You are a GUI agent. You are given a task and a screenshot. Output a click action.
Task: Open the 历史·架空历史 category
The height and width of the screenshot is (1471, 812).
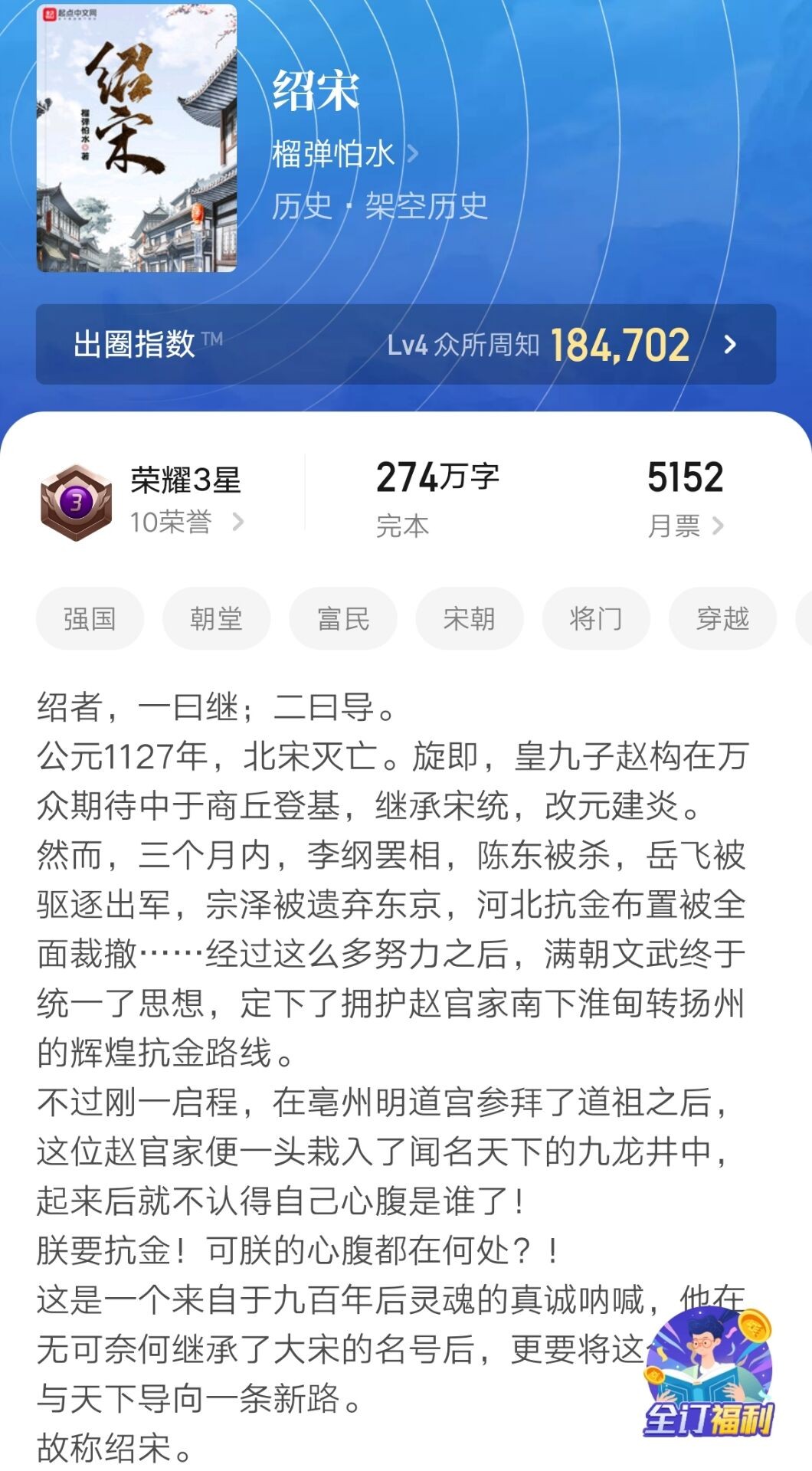click(x=380, y=206)
